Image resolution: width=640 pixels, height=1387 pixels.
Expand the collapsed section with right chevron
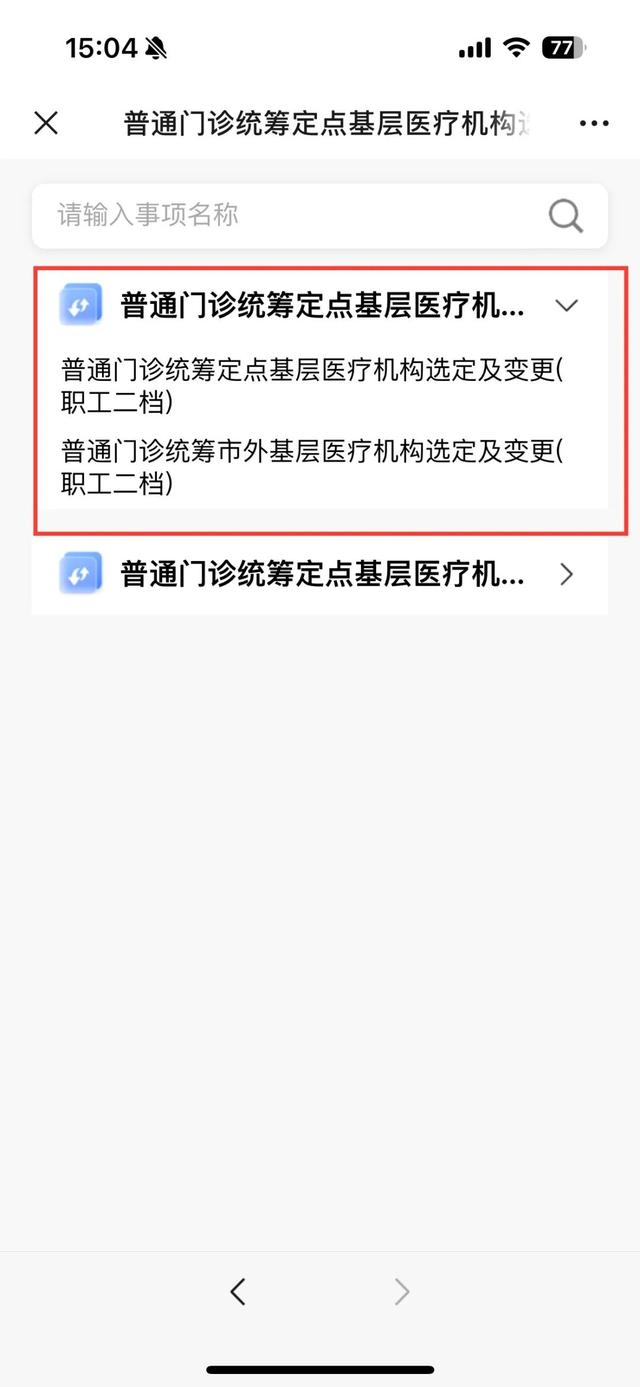(320, 574)
